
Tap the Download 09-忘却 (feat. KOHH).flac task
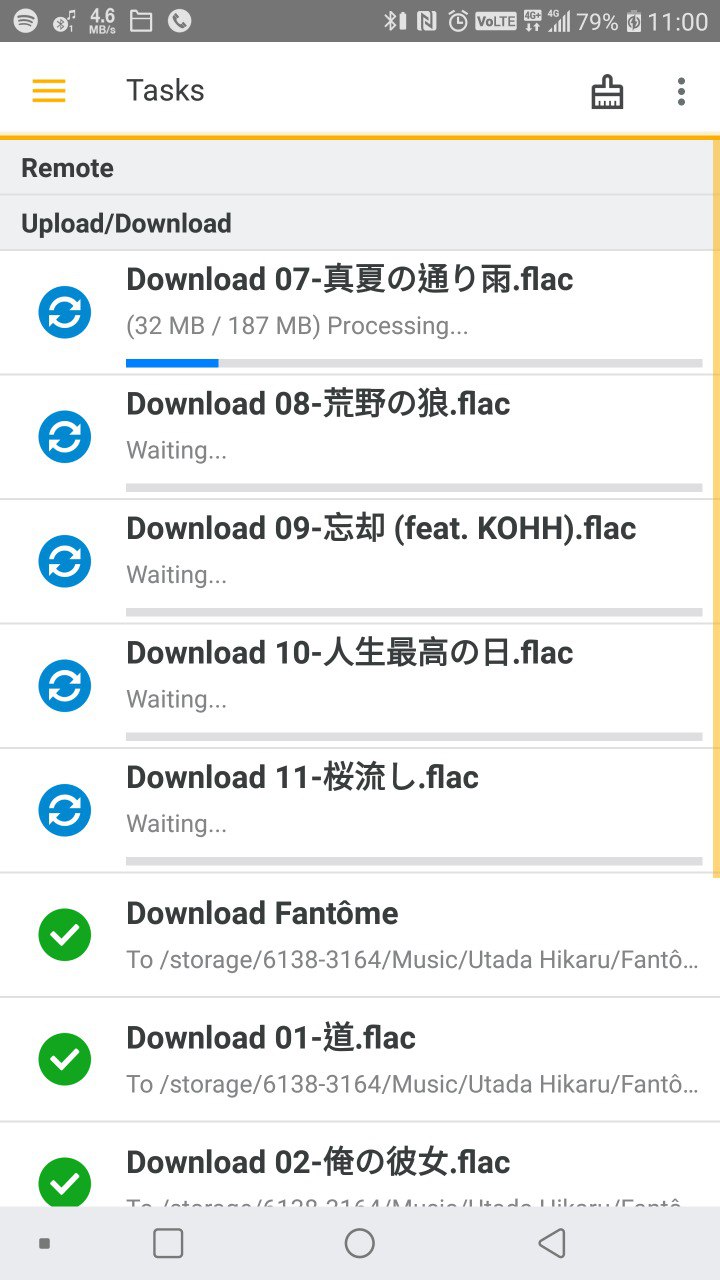[x=360, y=561]
